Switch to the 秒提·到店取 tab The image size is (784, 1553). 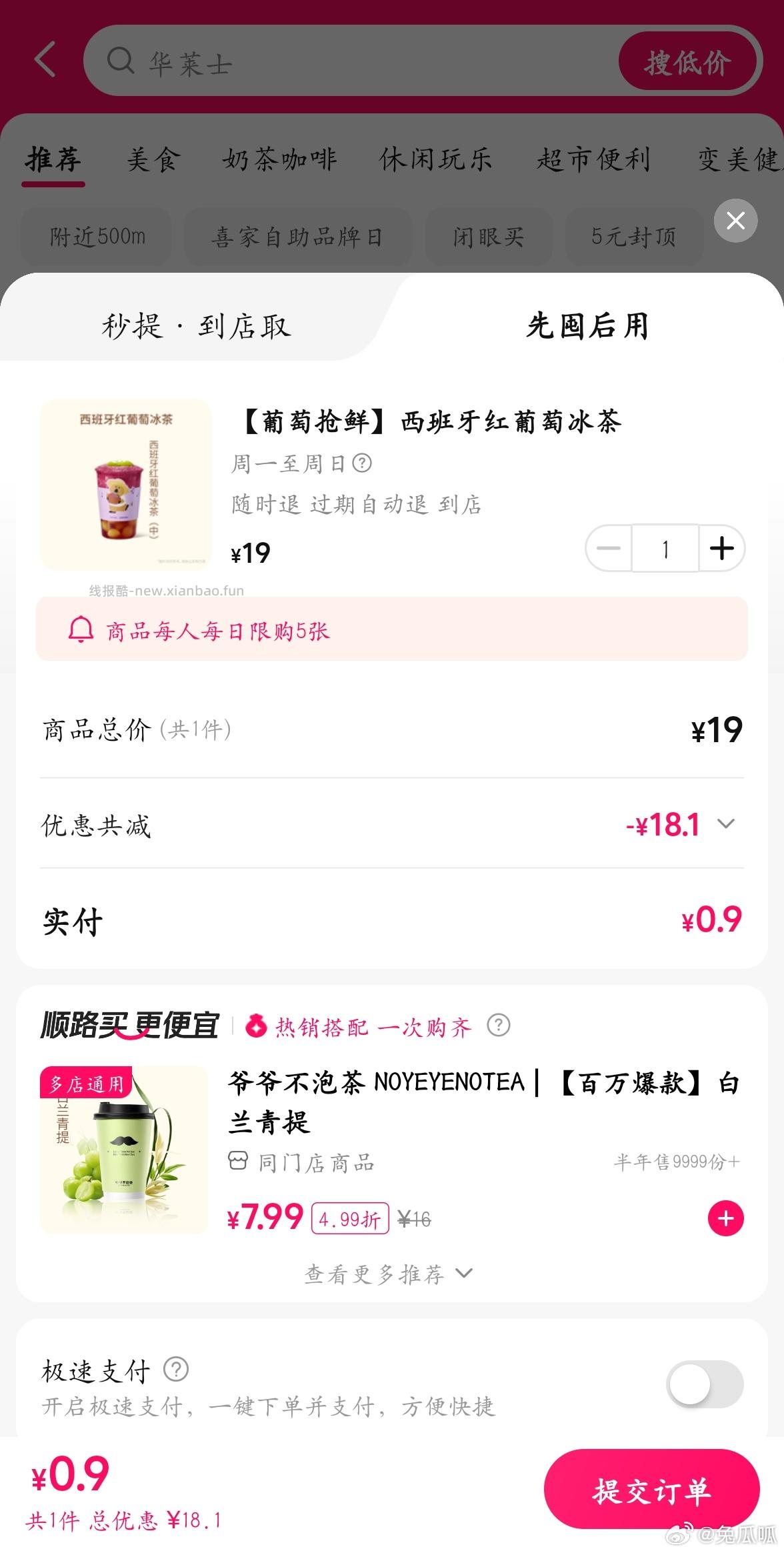coord(197,327)
